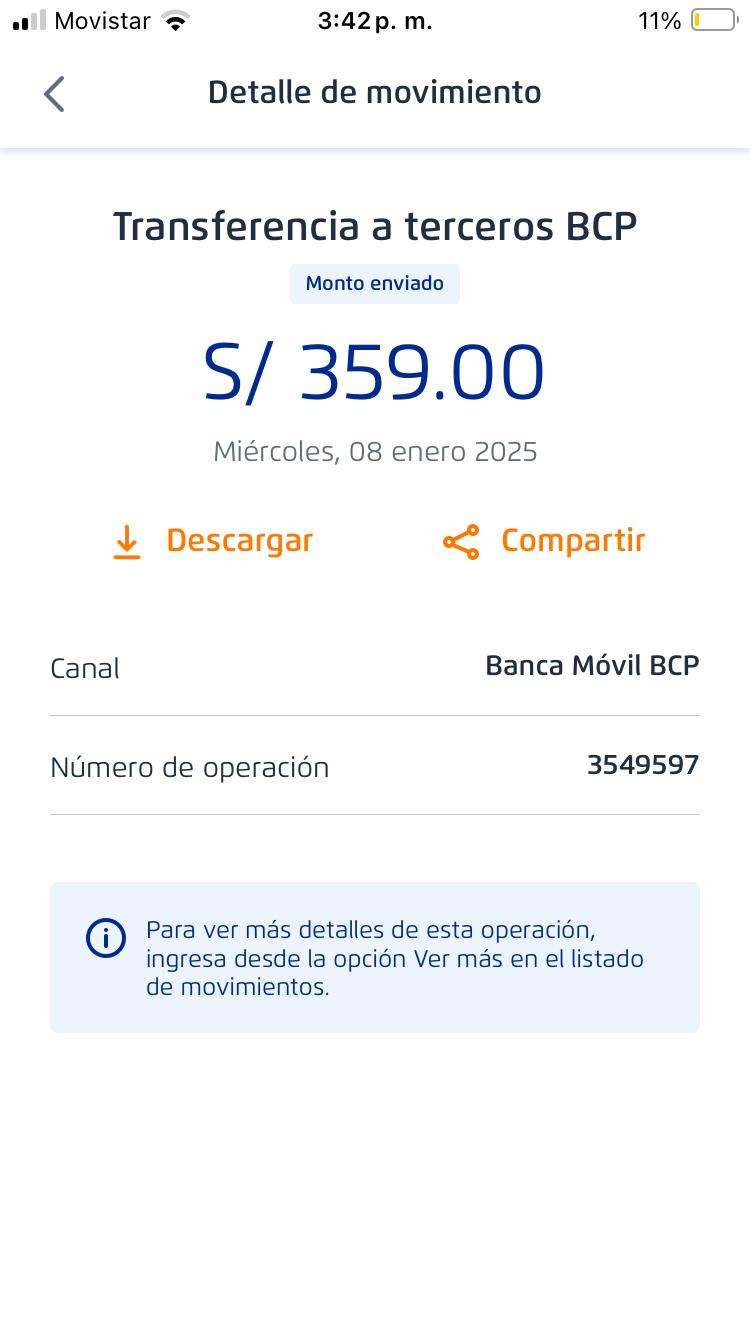The height and width of the screenshot is (1334, 750).
Task: Share the transfer via Compartir
Action: pyautogui.click(x=544, y=541)
